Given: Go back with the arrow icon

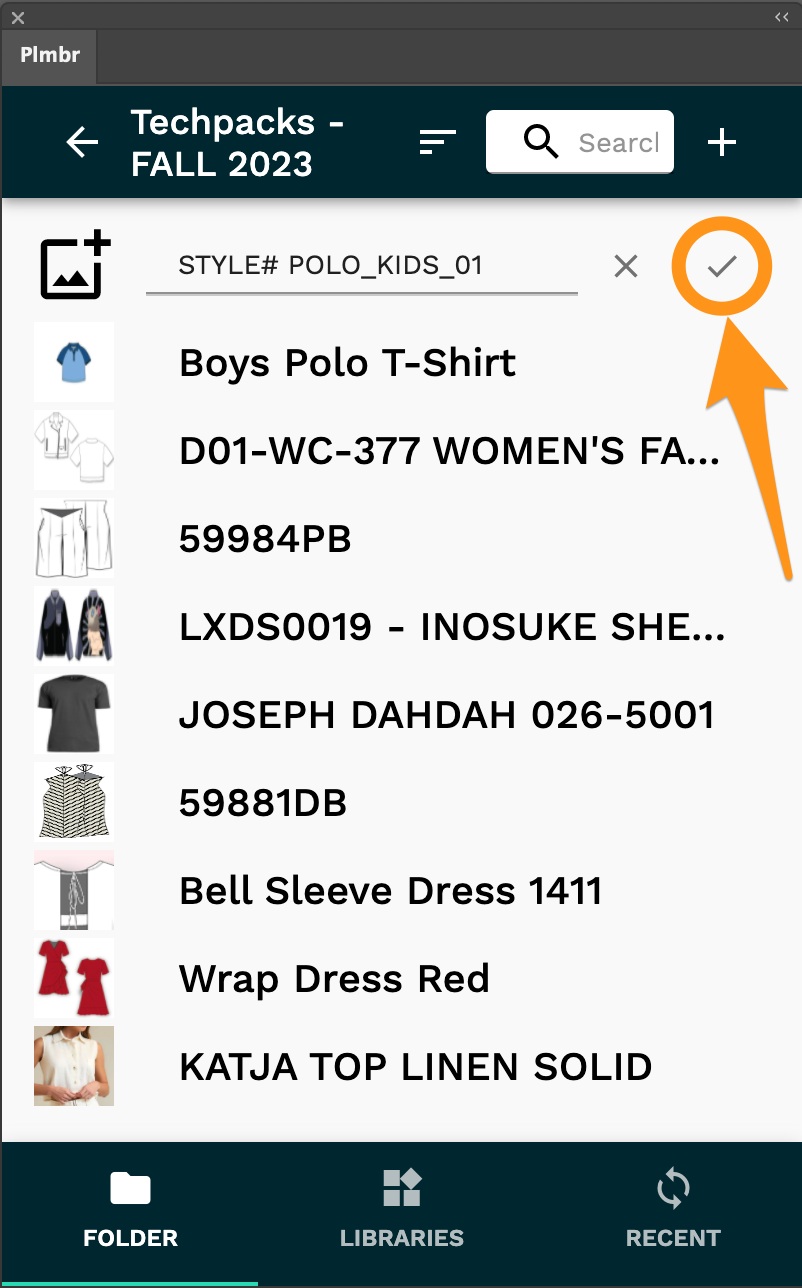Looking at the screenshot, I should [x=82, y=143].
